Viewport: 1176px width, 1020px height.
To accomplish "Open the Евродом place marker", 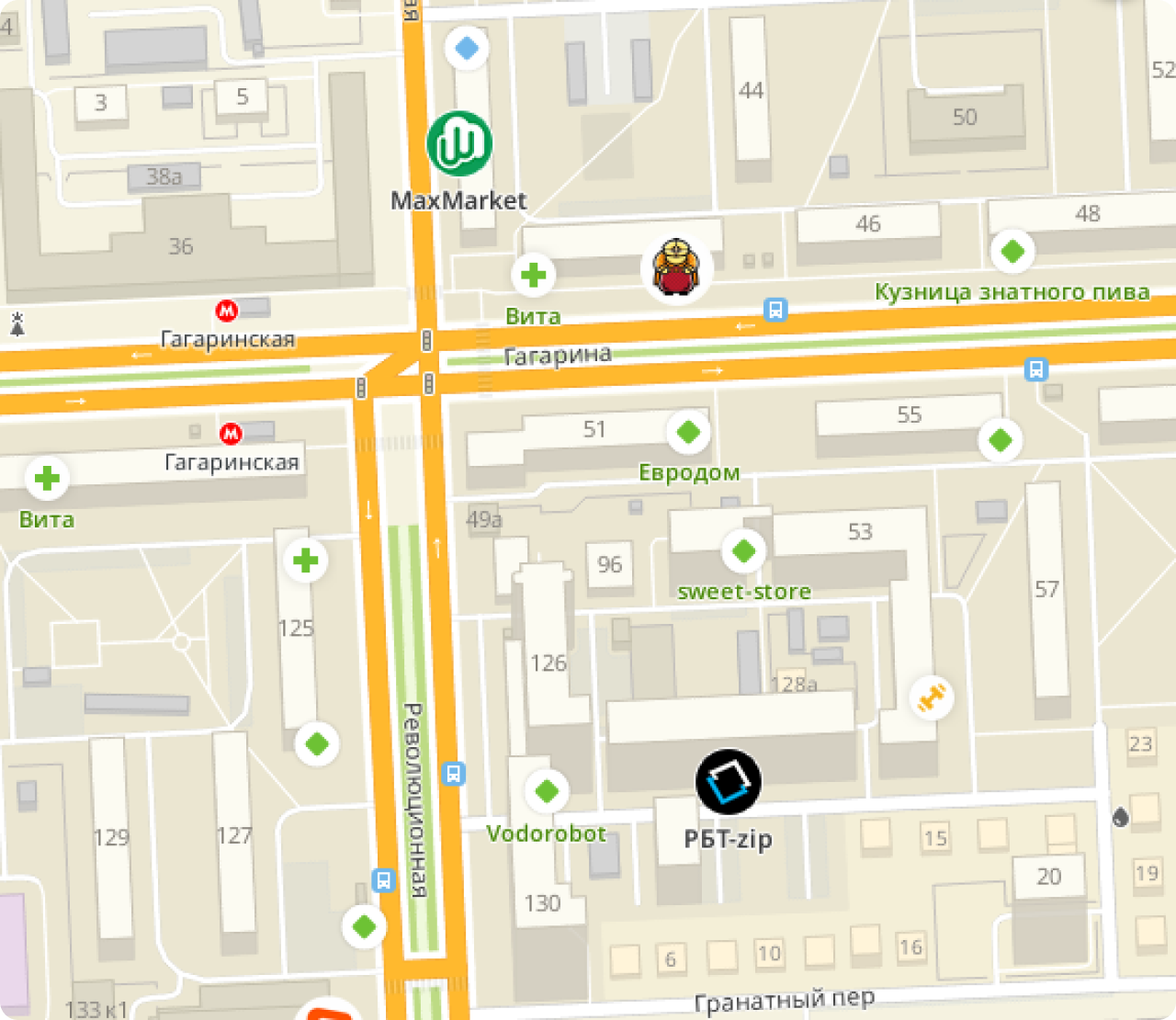I will point(688,432).
